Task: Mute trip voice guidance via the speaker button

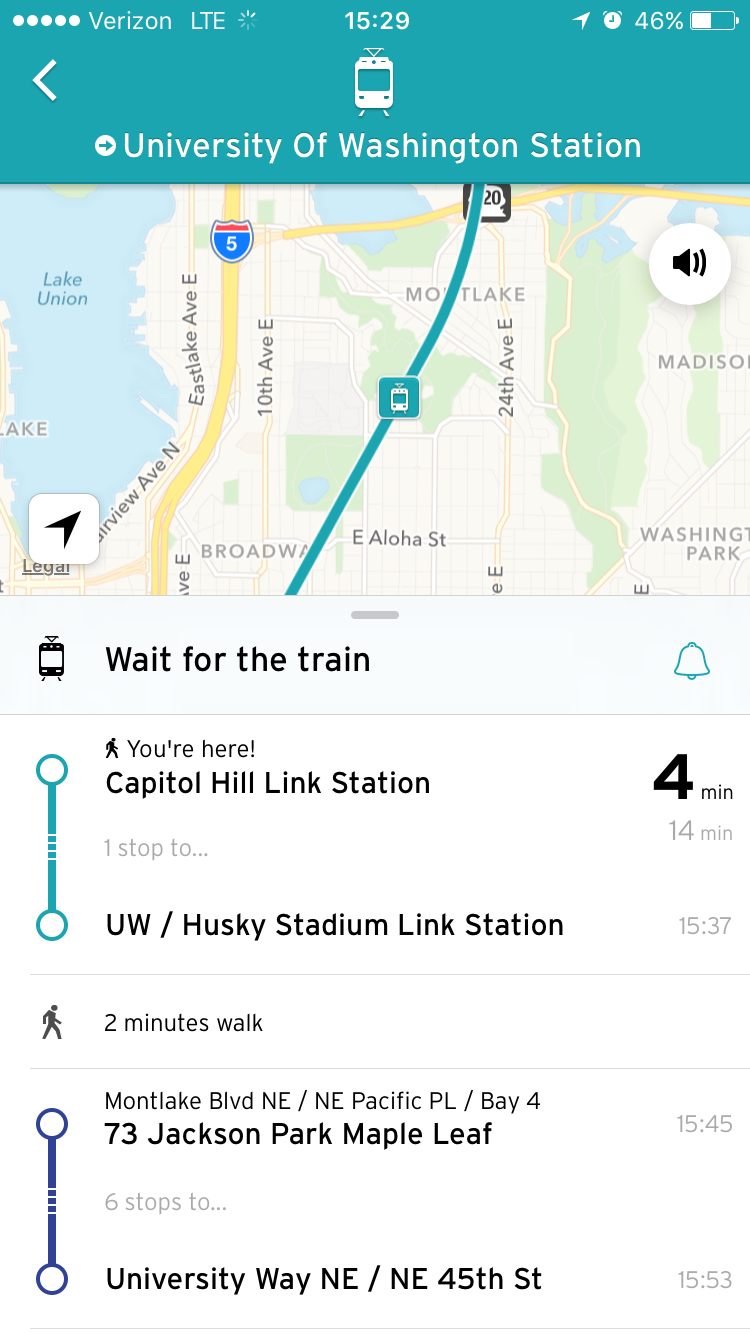Action: point(689,263)
